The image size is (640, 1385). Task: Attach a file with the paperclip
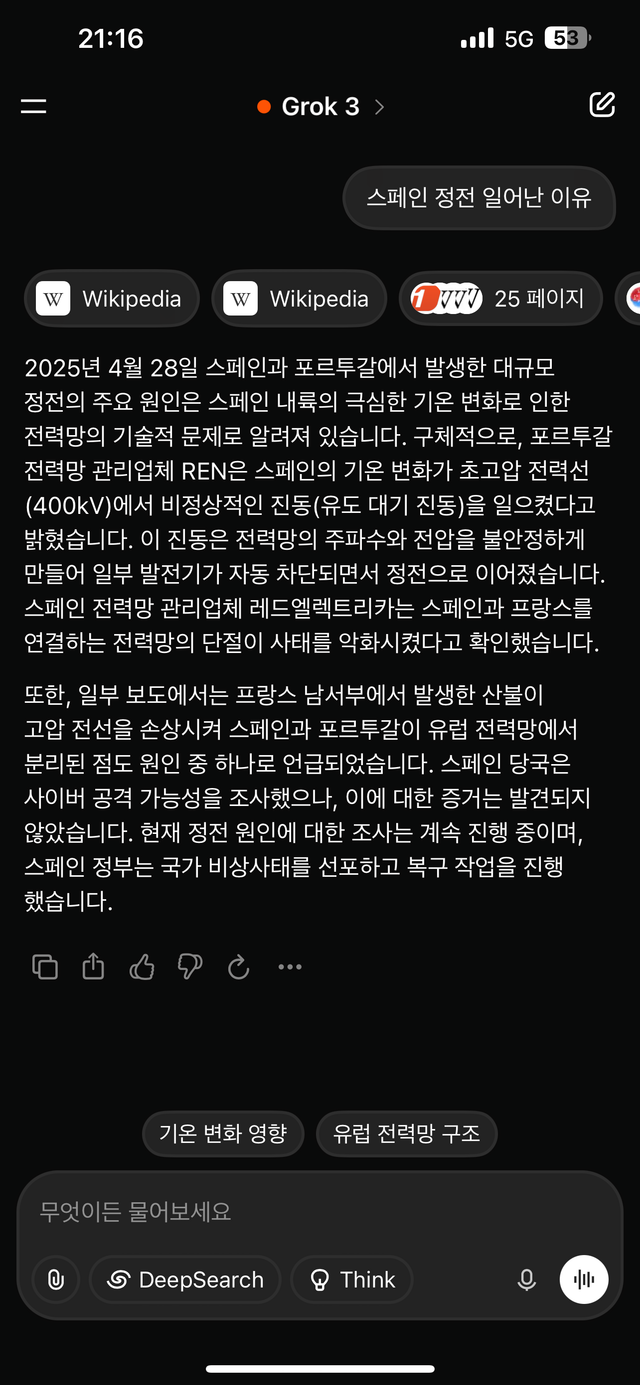[x=56, y=1280]
